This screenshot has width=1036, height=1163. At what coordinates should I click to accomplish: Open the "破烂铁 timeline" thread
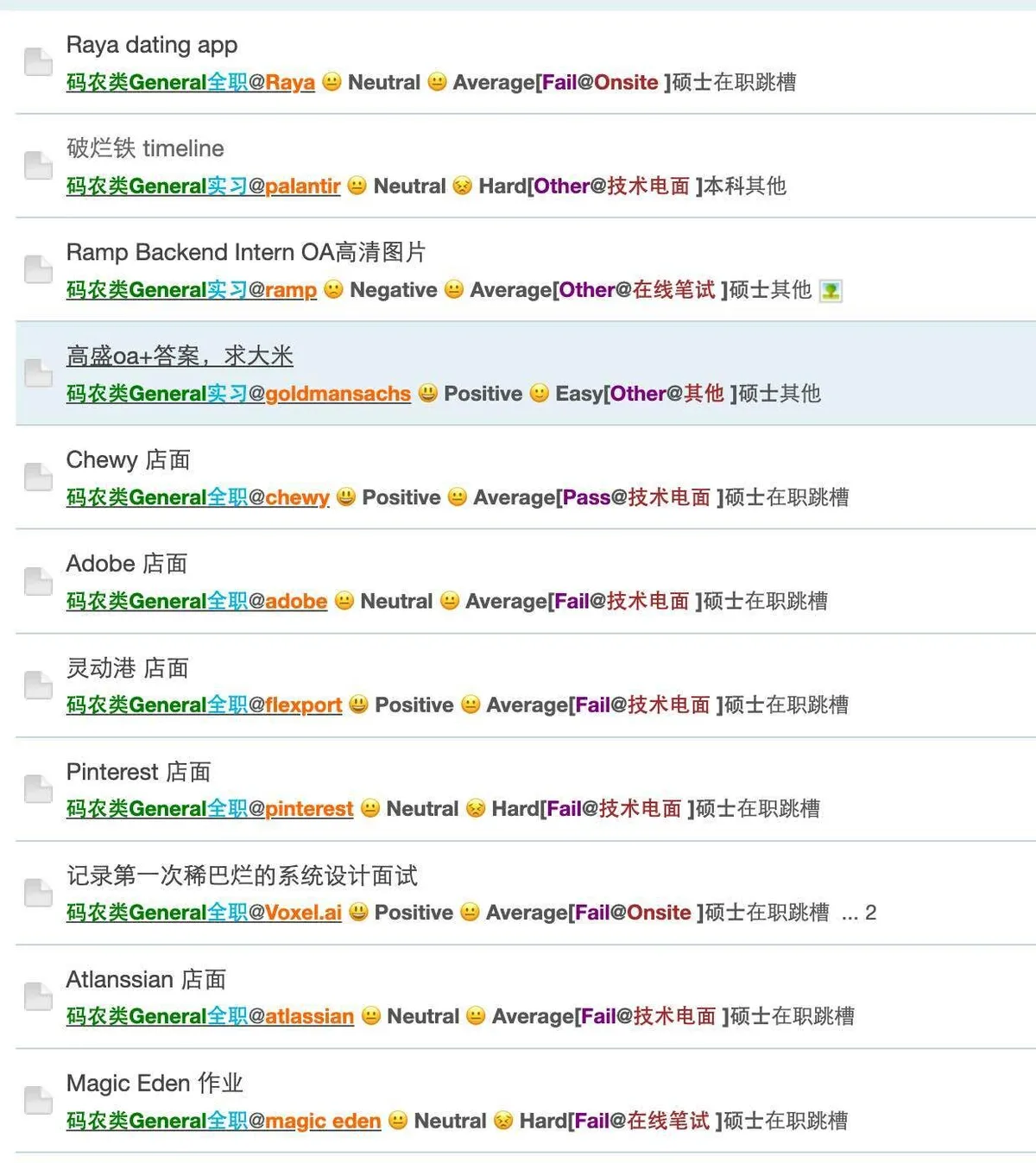(145, 149)
